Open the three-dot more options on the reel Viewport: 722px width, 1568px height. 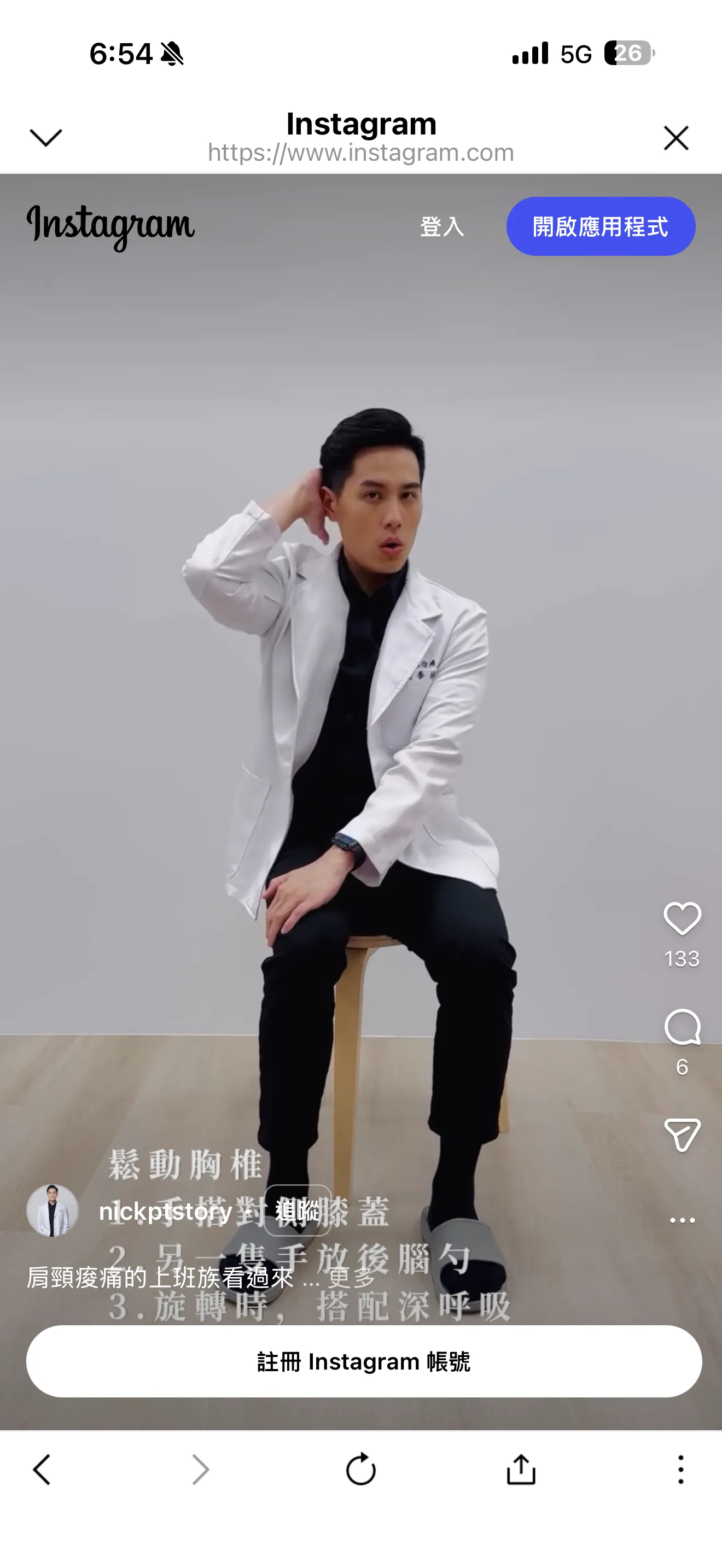(682, 1220)
